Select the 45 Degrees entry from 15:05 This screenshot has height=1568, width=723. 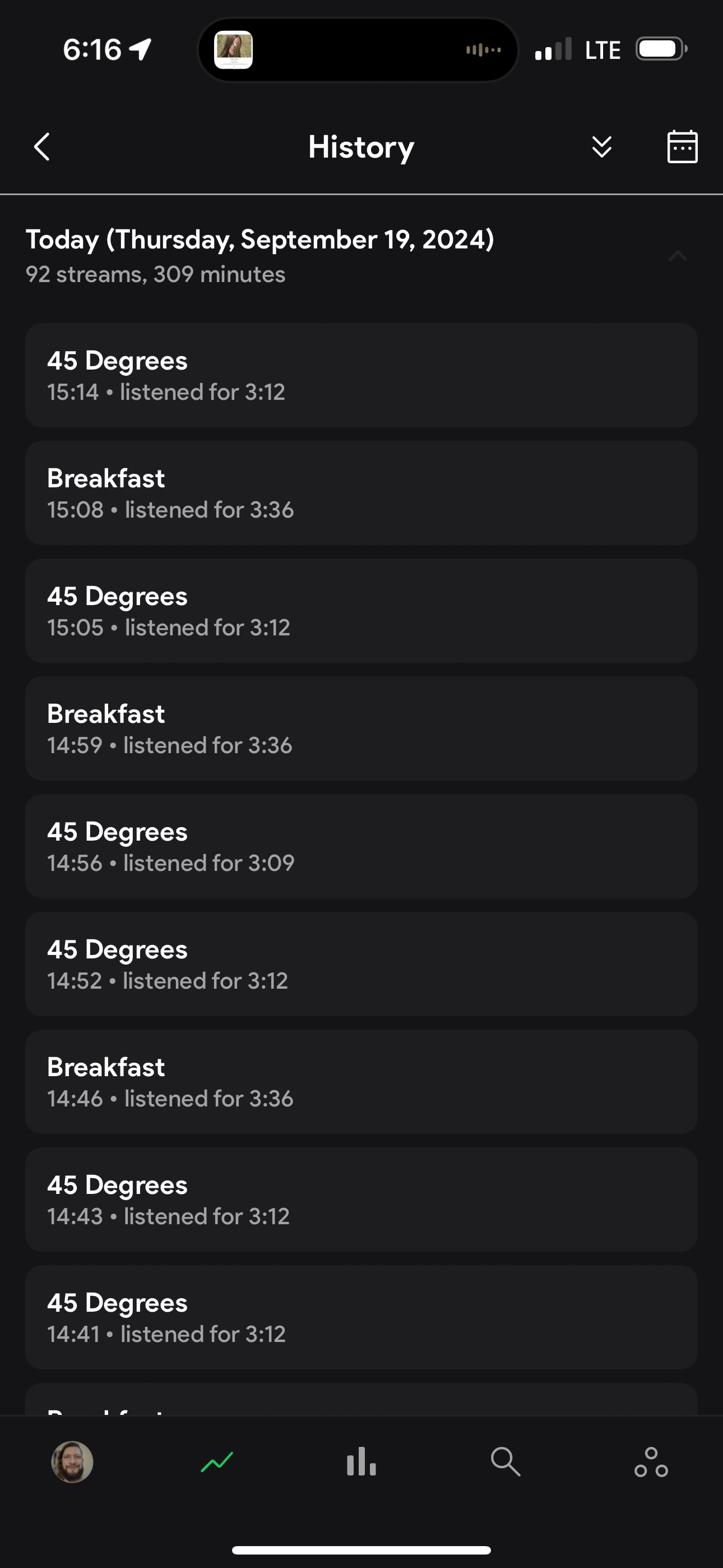(361, 611)
